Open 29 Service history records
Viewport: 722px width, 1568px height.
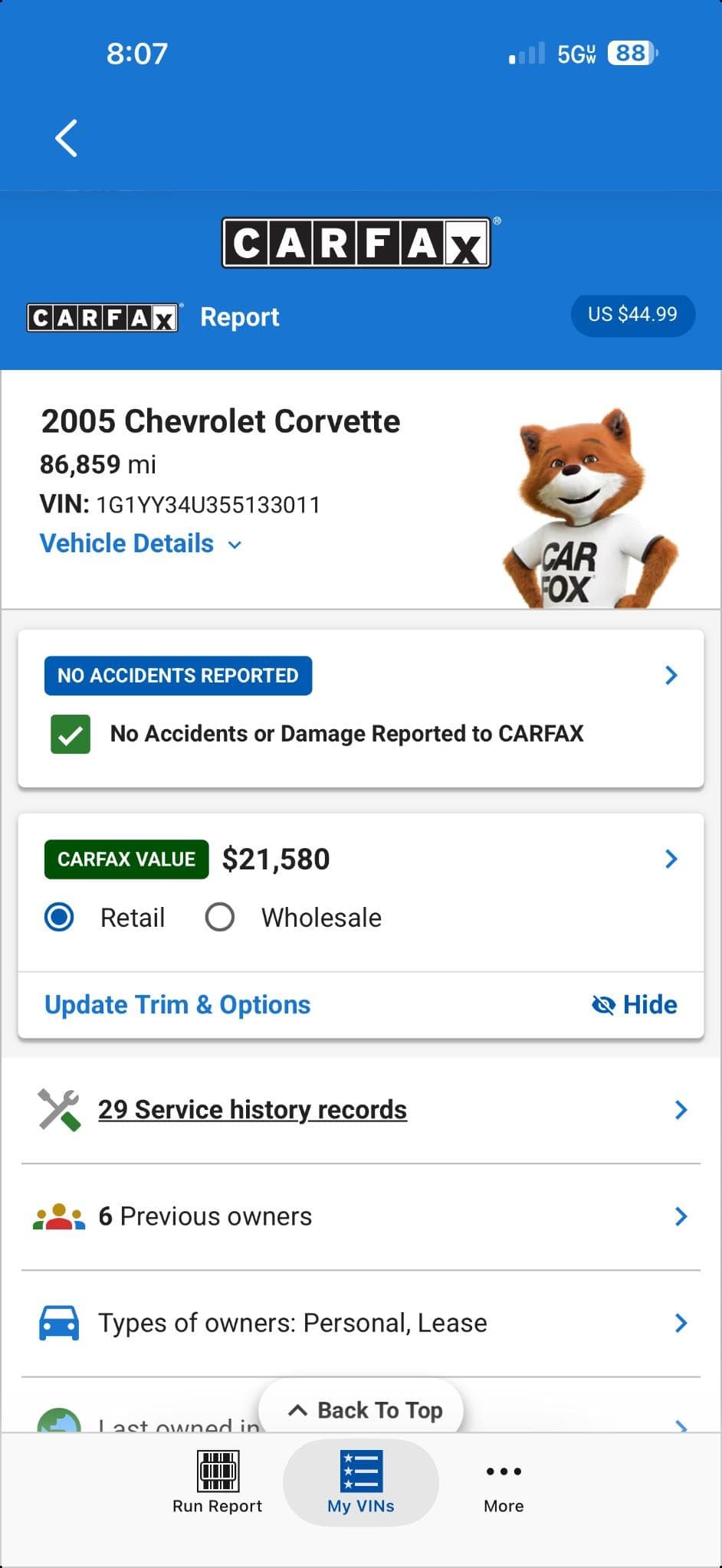251,1108
